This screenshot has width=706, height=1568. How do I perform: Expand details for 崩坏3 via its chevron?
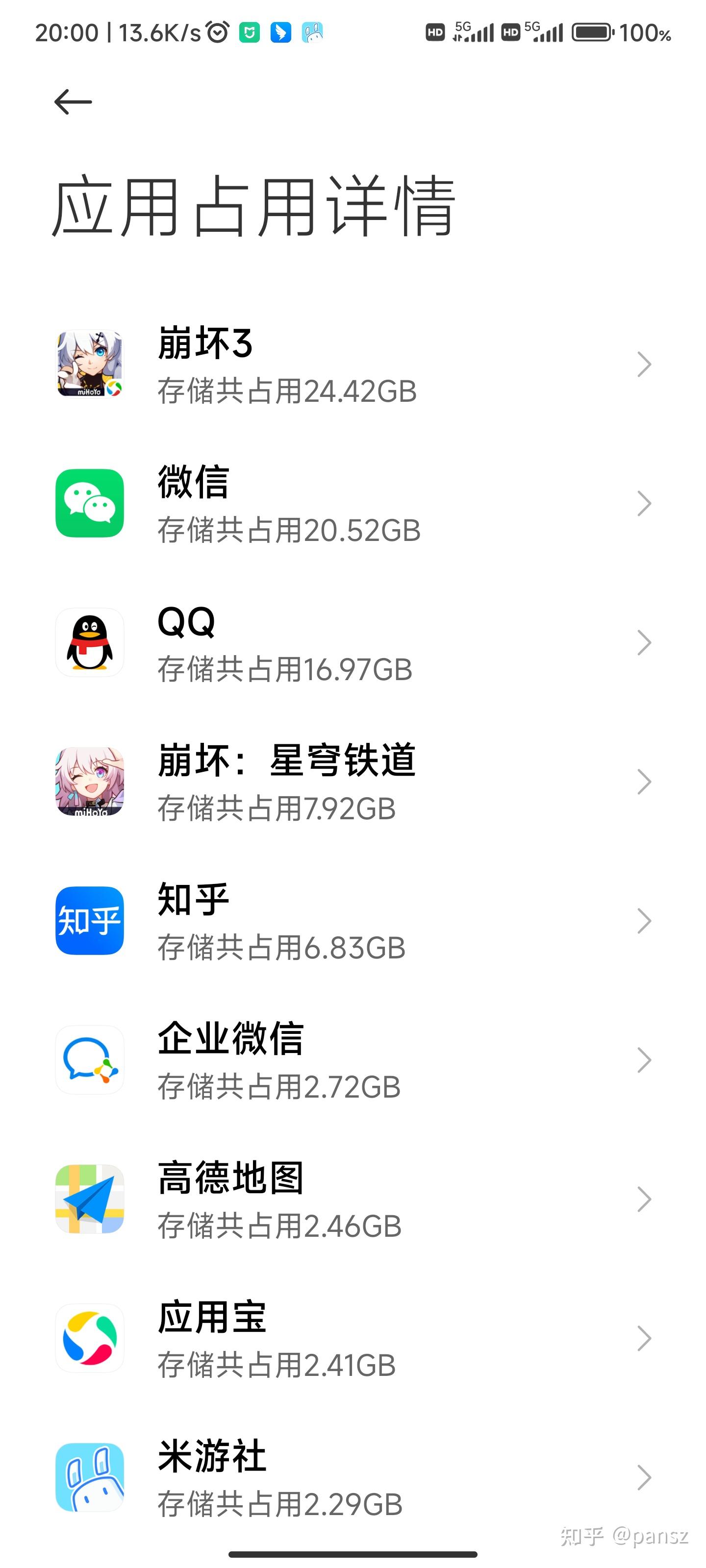pyautogui.click(x=645, y=364)
